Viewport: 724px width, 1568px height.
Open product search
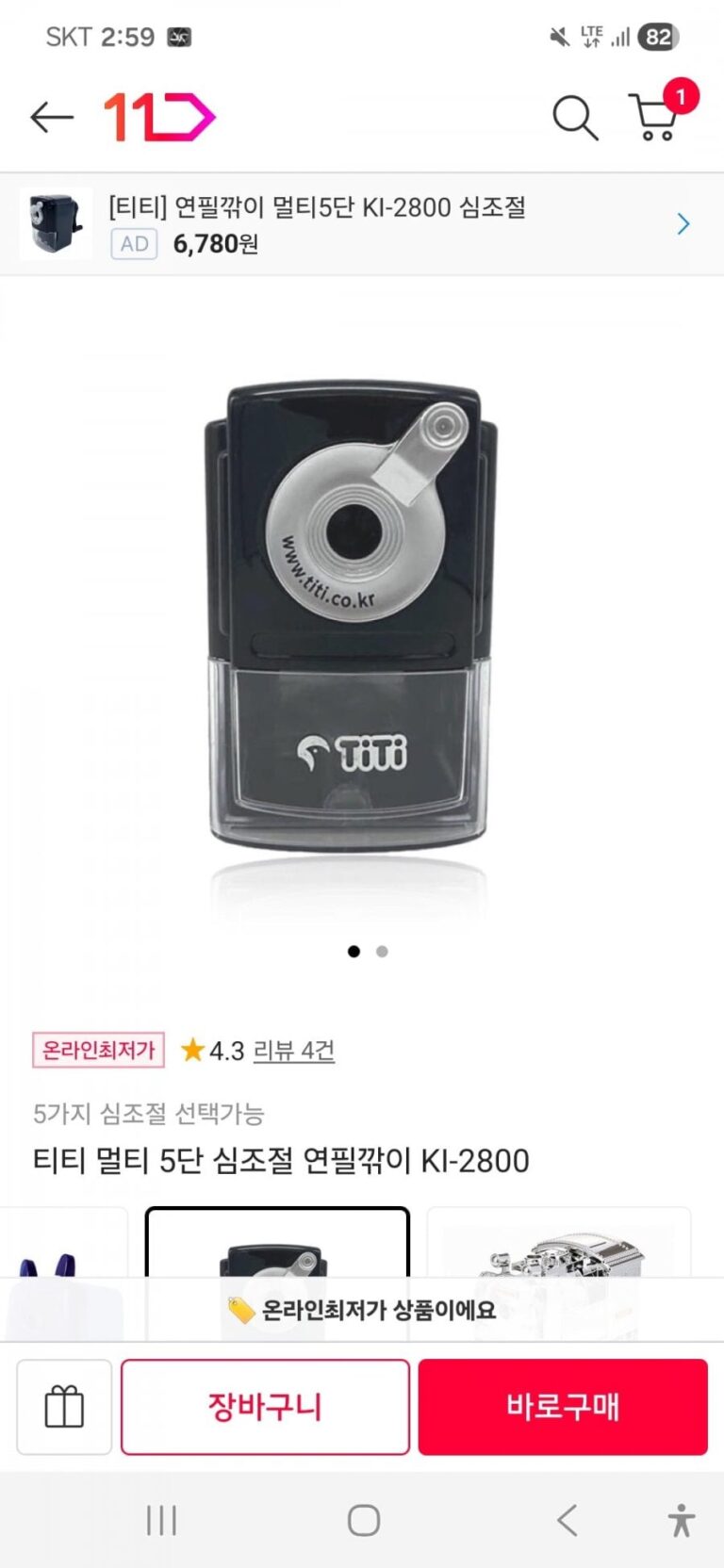coord(574,117)
